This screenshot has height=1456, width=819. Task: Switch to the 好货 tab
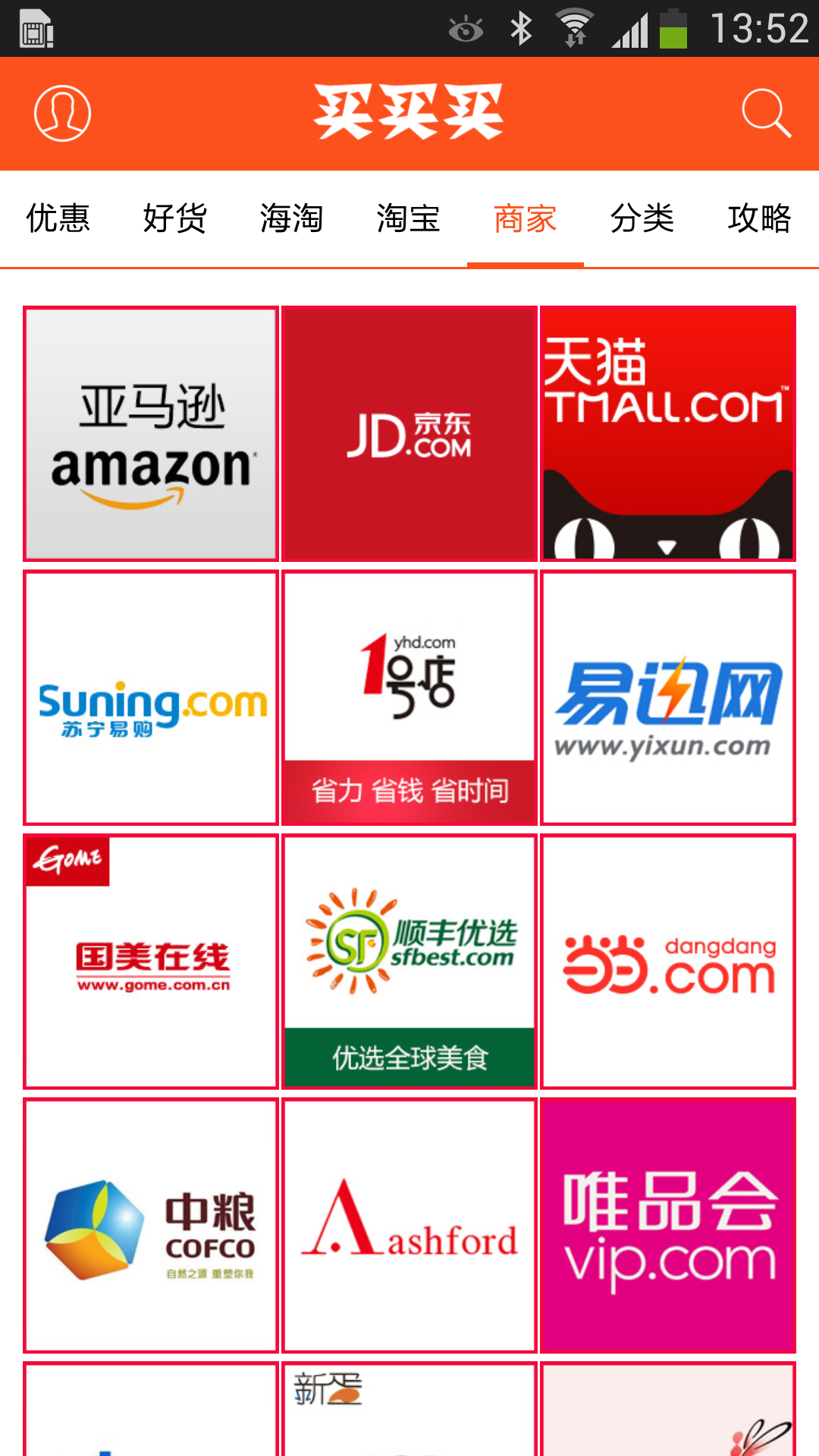pos(175,218)
